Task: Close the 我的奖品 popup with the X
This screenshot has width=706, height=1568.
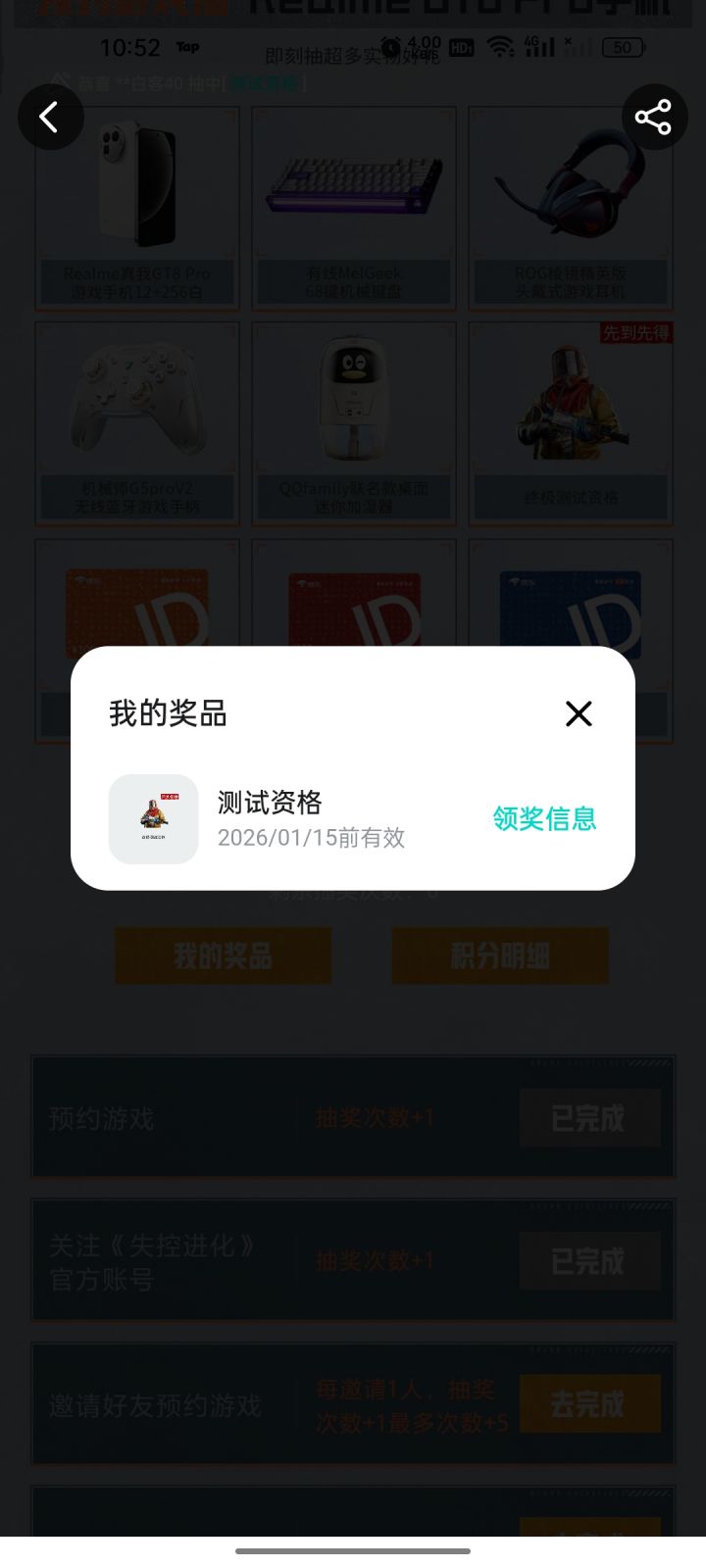Action: click(x=579, y=714)
